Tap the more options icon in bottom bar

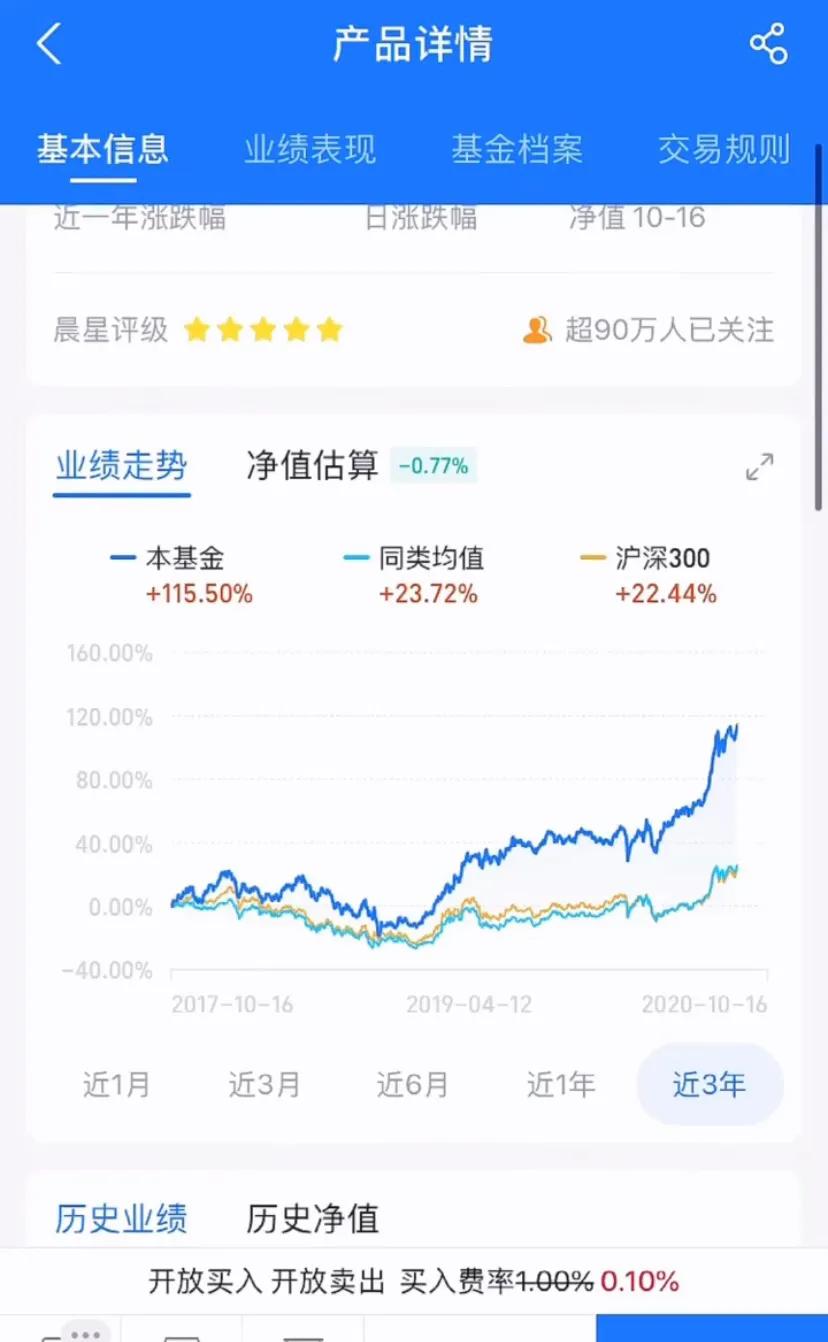[x=84, y=1330]
